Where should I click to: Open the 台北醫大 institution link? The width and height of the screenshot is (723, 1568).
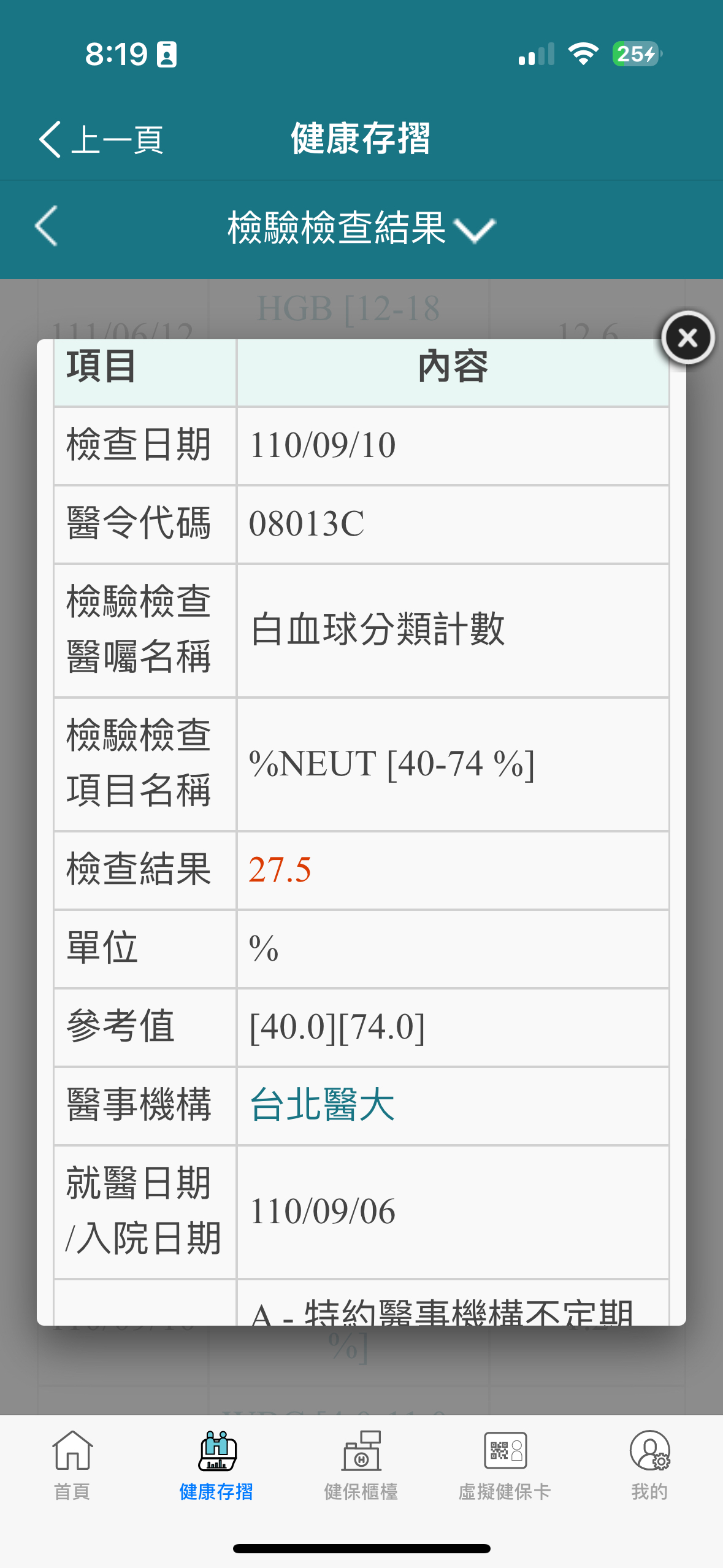tap(322, 1105)
